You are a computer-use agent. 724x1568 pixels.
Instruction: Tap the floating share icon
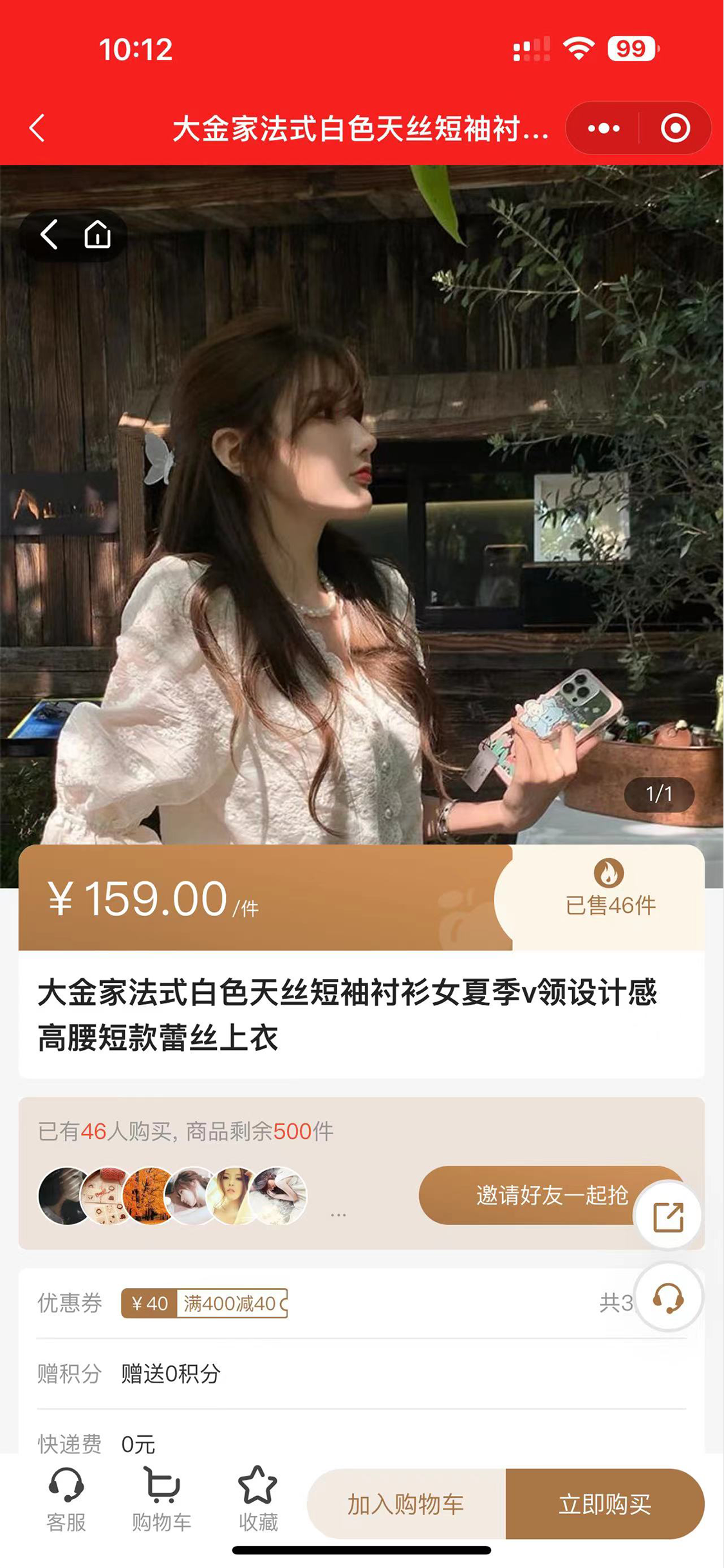(668, 1217)
